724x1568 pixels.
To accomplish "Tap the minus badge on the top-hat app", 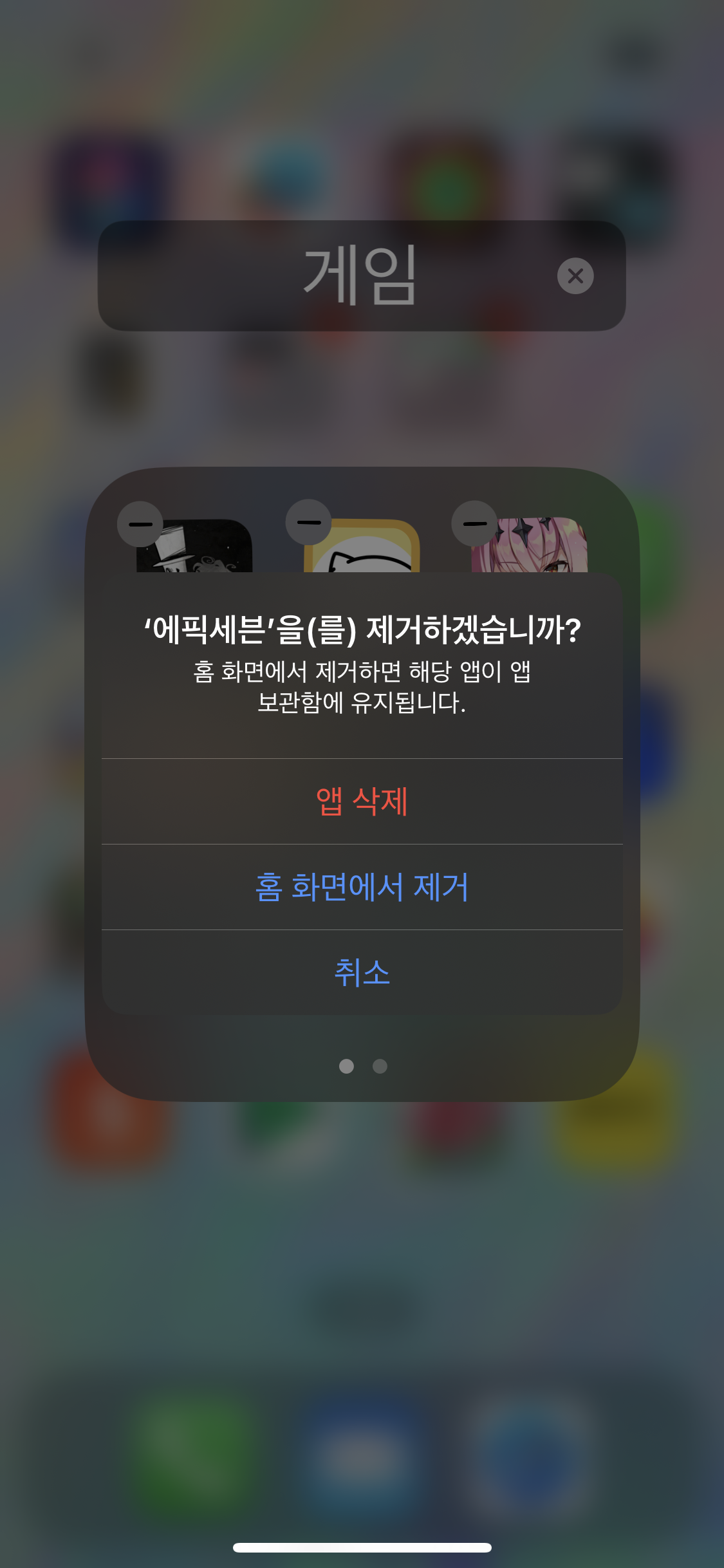I will coord(140,524).
